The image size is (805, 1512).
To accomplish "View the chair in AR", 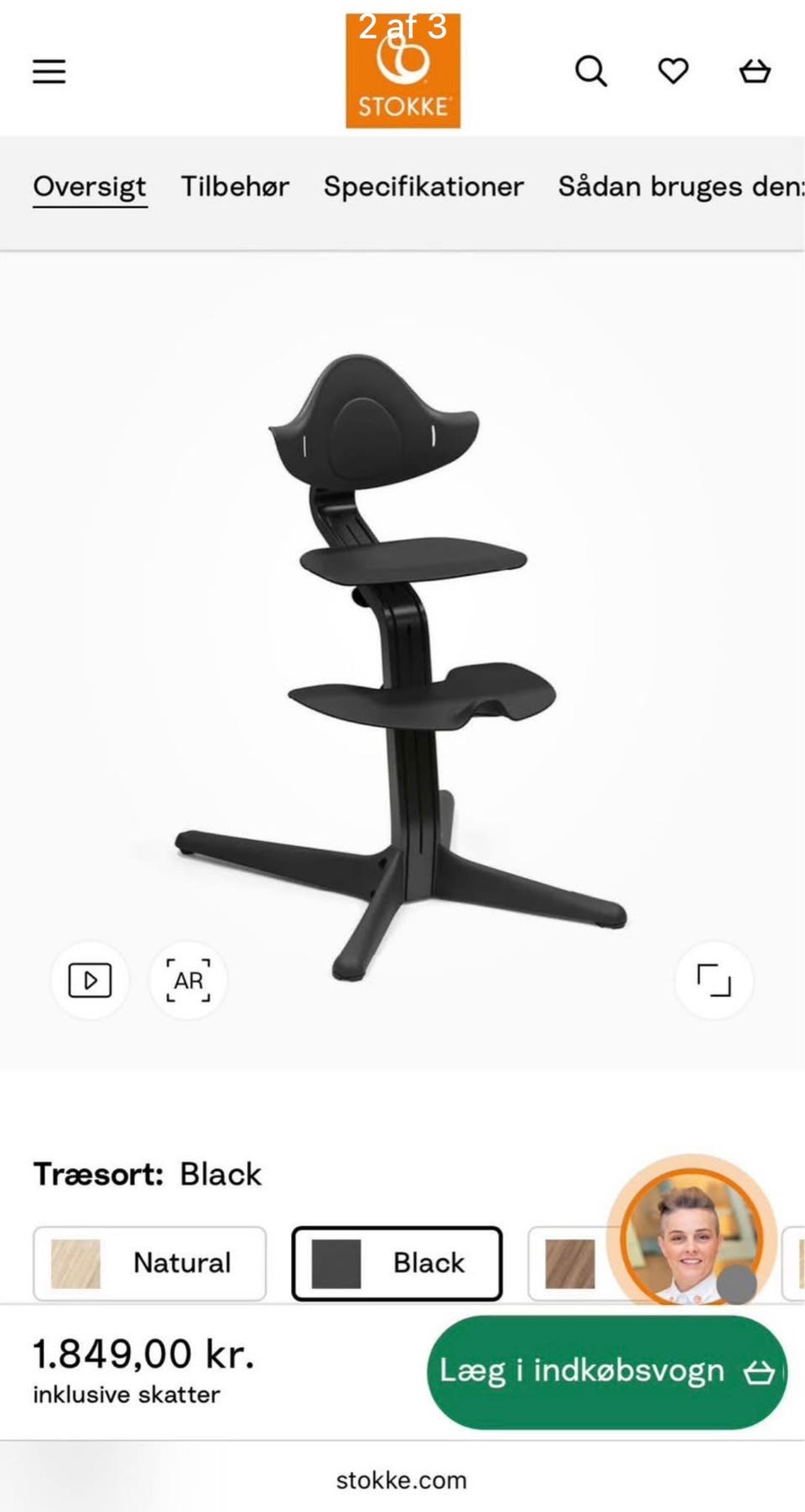I will tap(188, 980).
